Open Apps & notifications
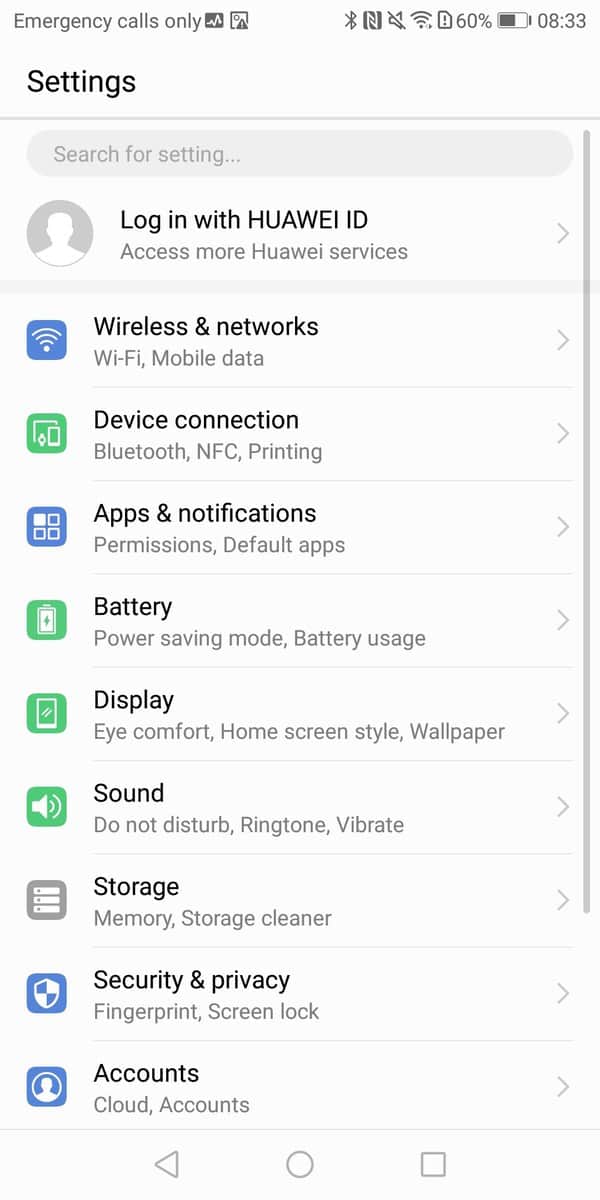 (x=299, y=527)
